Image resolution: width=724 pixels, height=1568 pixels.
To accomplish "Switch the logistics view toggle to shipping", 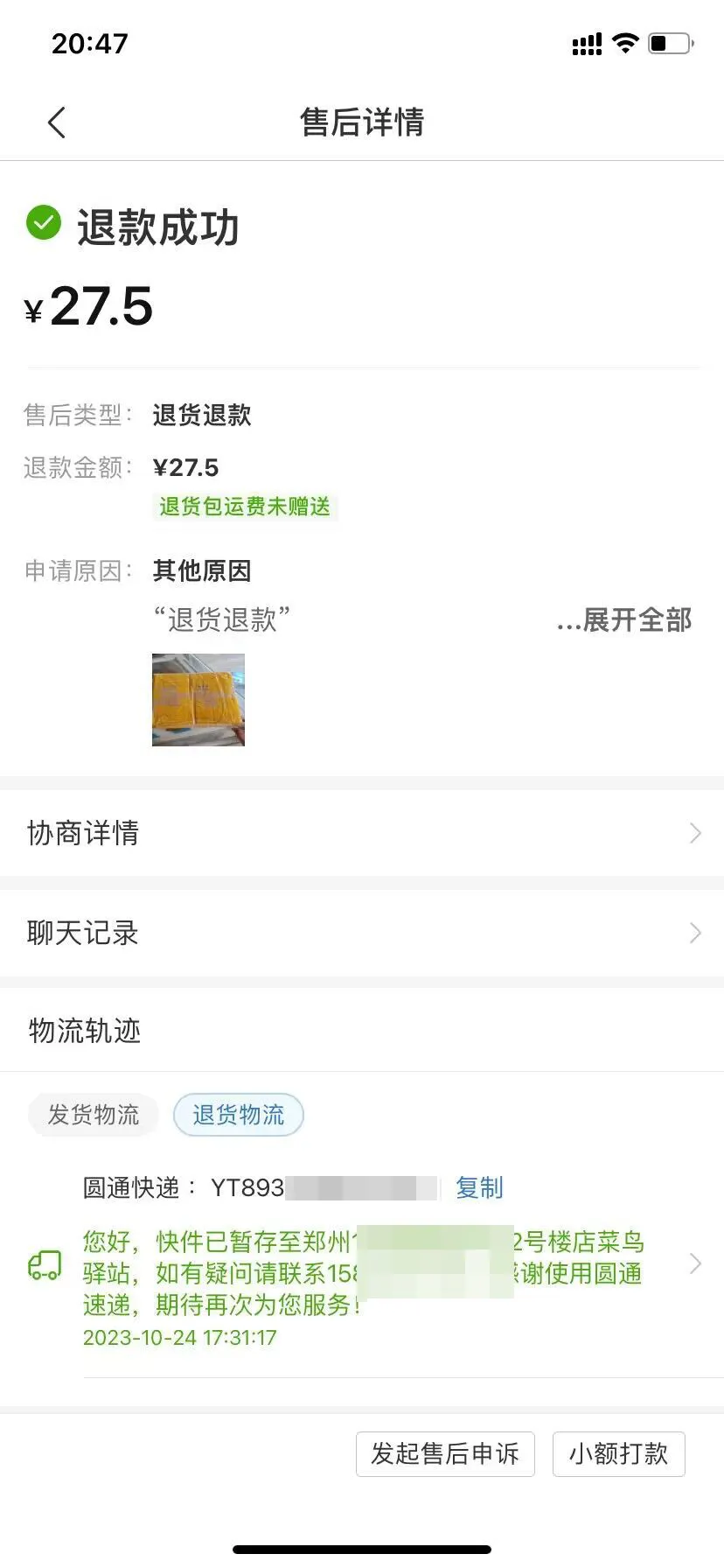I will (x=93, y=1114).
